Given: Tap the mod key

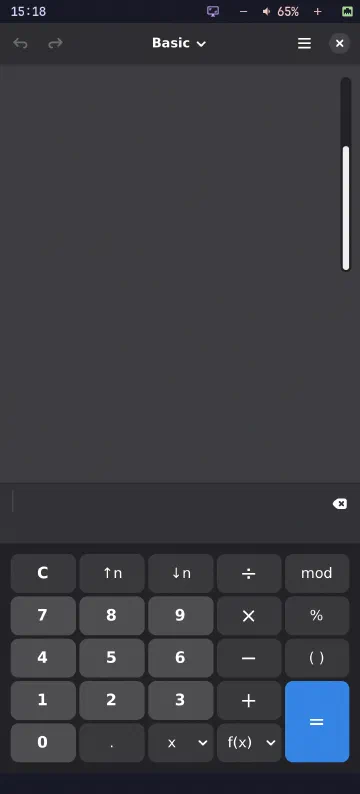Looking at the screenshot, I should point(317,573).
